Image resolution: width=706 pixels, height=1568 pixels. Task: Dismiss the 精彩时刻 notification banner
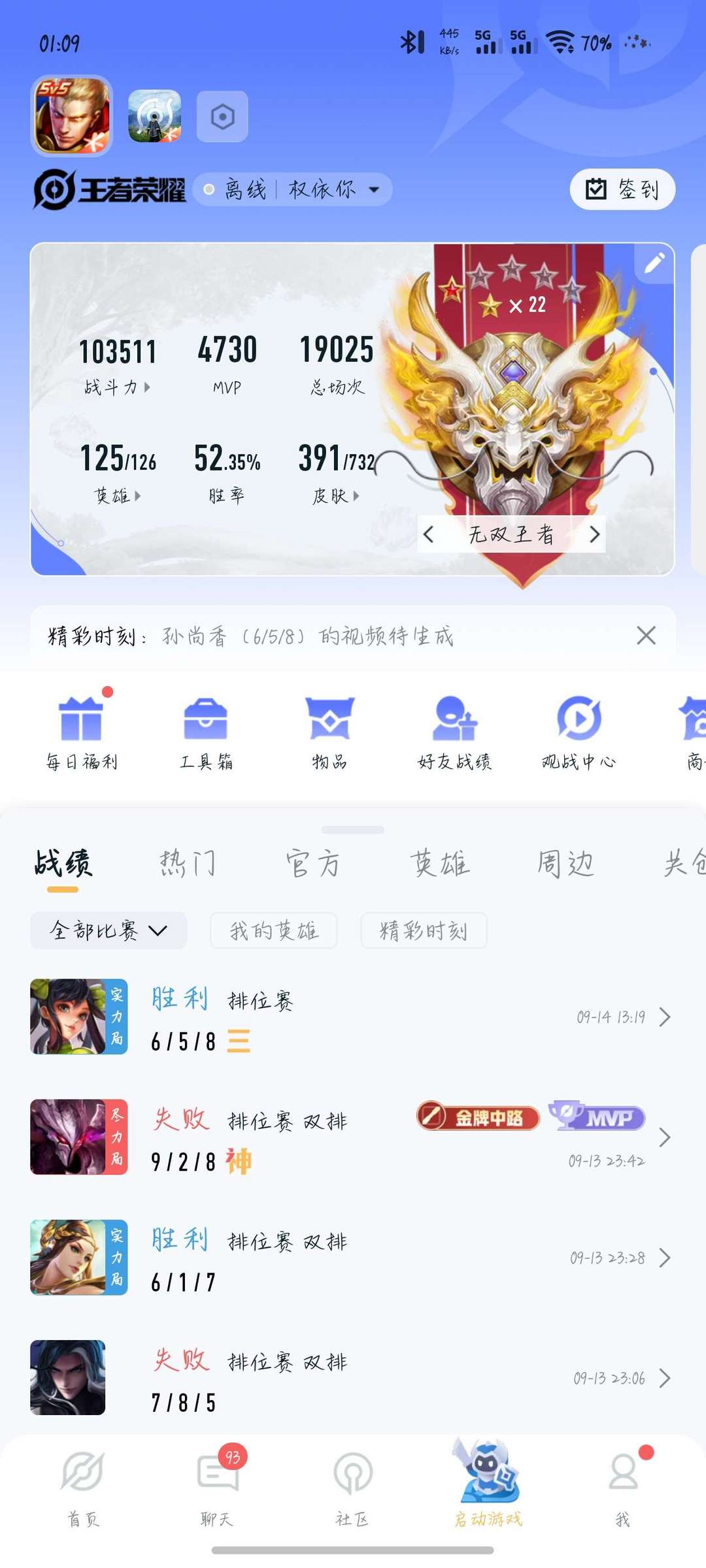point(646,635)
